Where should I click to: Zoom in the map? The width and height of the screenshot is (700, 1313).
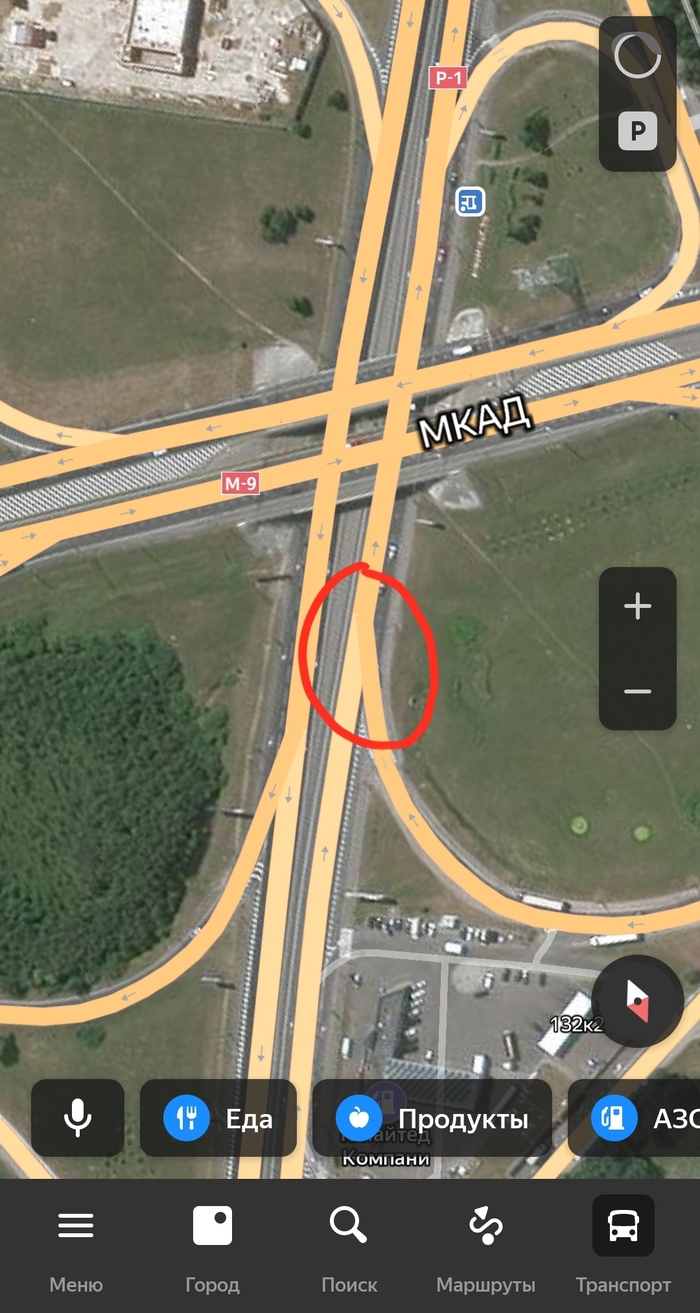[637, 606]
